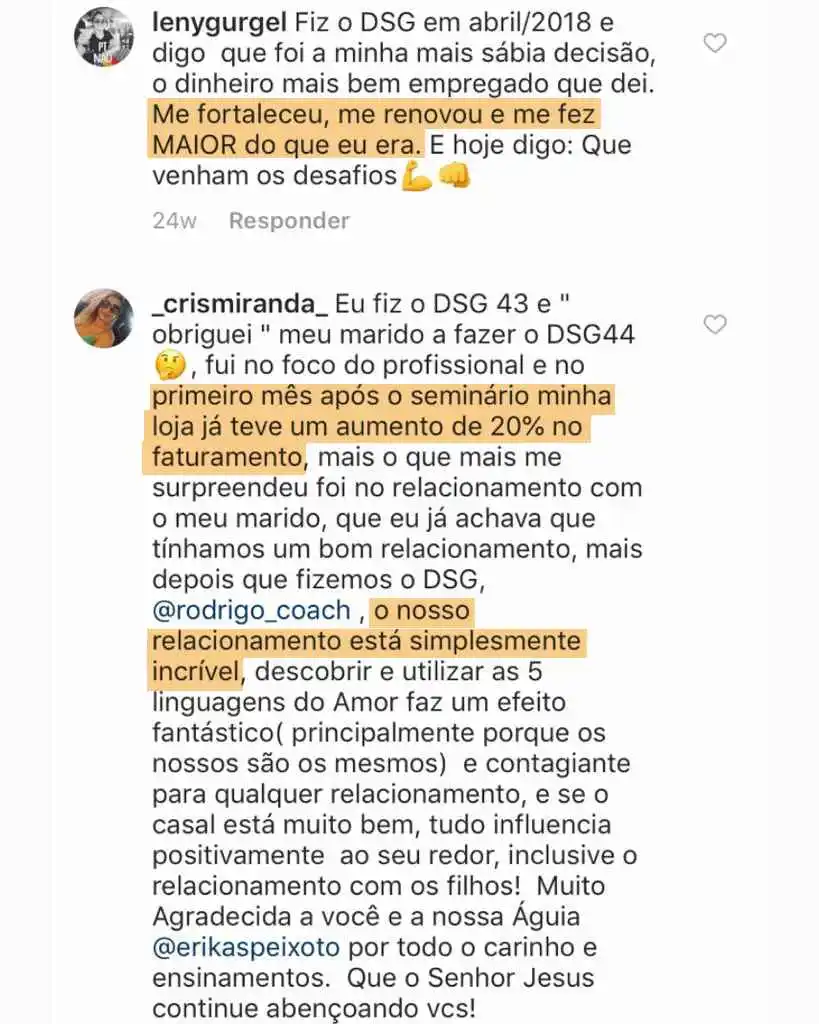Open lenygurgel's profile picture
This screenshot has width=819, height=1024.
104,37
